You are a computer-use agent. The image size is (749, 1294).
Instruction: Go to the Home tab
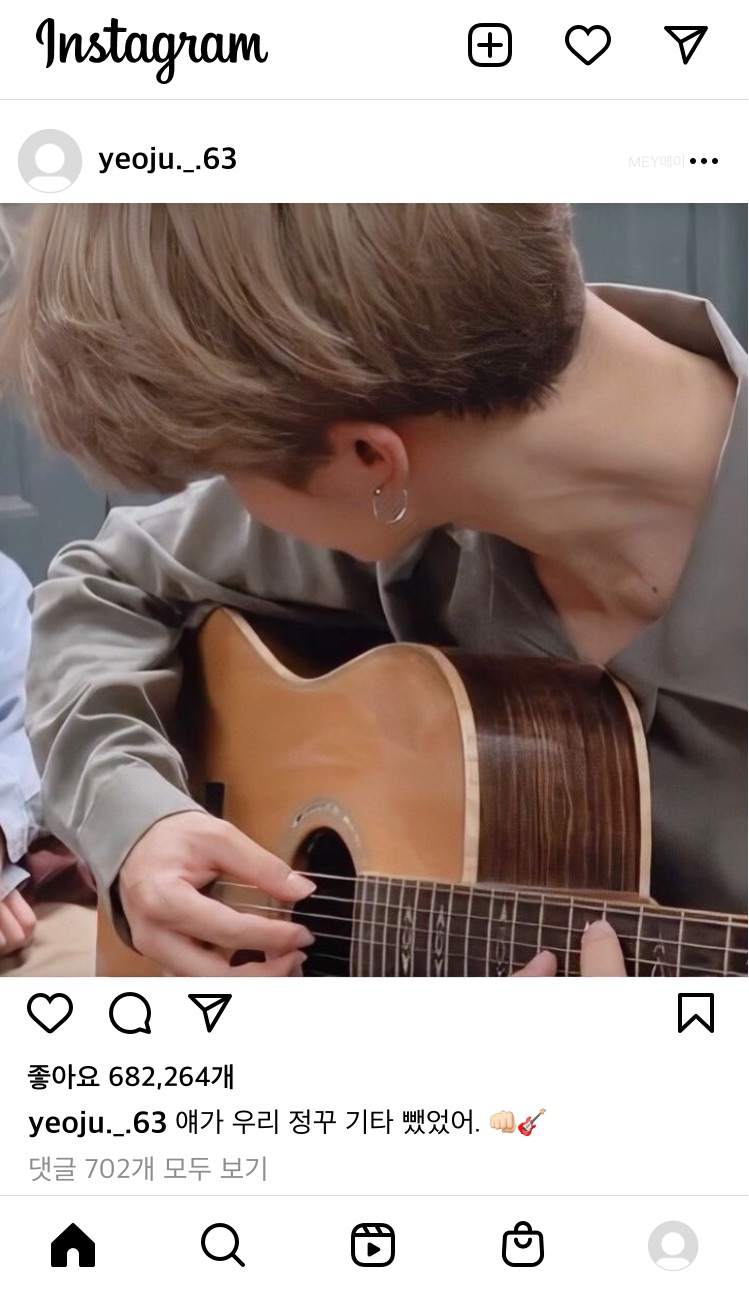pyautogui.click(x=73, y=1246)
